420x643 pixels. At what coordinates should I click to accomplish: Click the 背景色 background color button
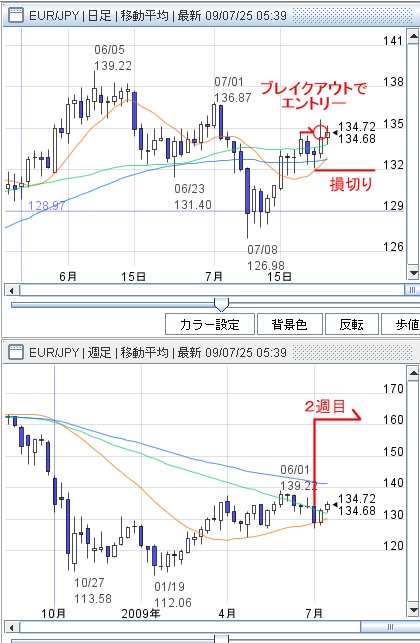(x=290, y=324)
